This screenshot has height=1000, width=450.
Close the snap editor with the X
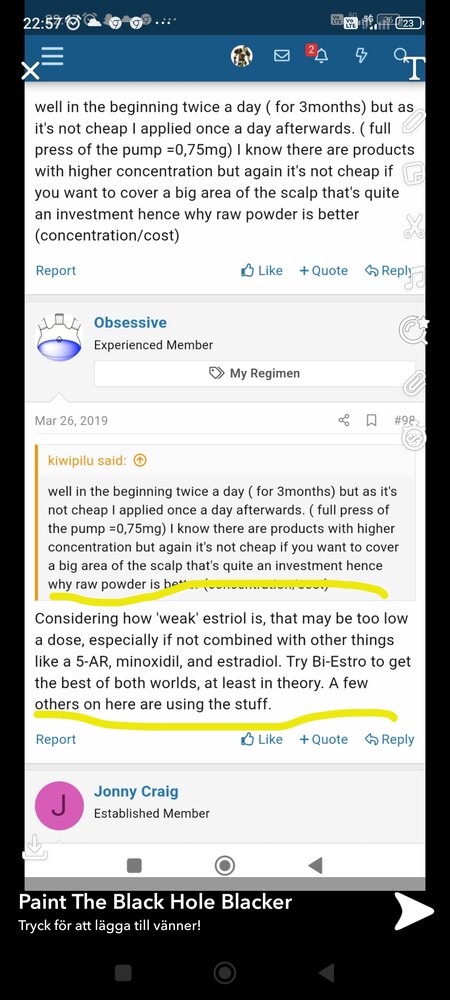(x=30, y=71)
